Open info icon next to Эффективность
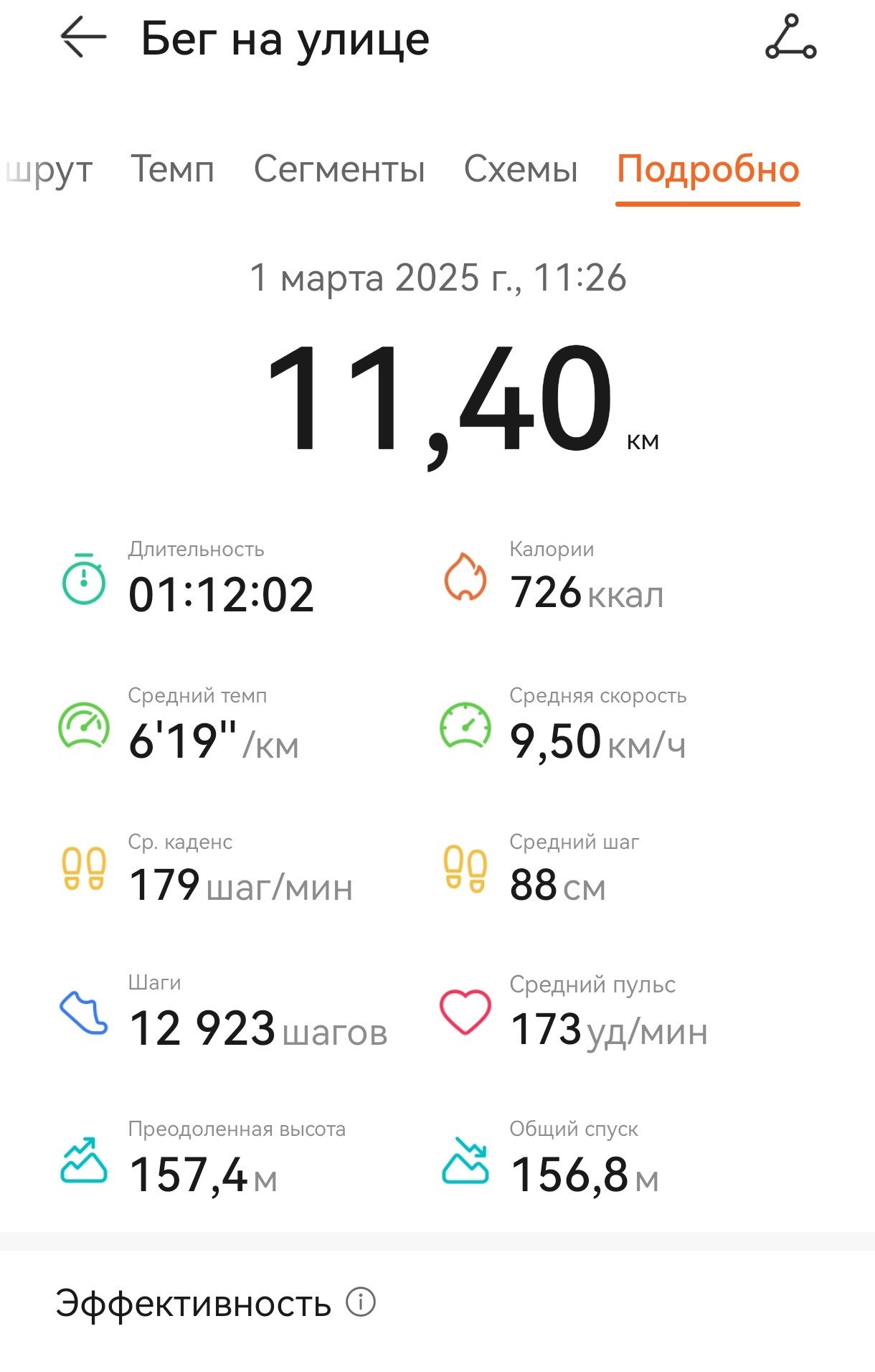Screen dimensions: 875x1372 pos(361,1302)
